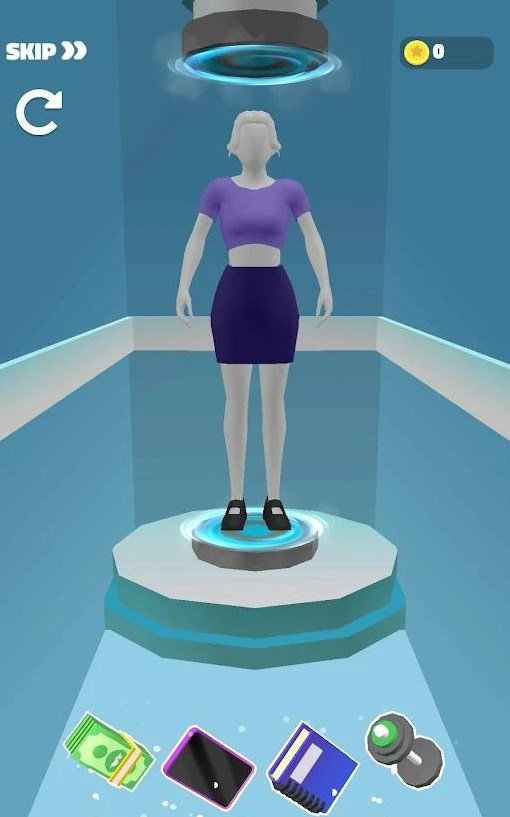Screen dimensions: 510x817
Task: Tap the circular restart arrow icon
Action: pyautogui.click(x=39, y=112)
